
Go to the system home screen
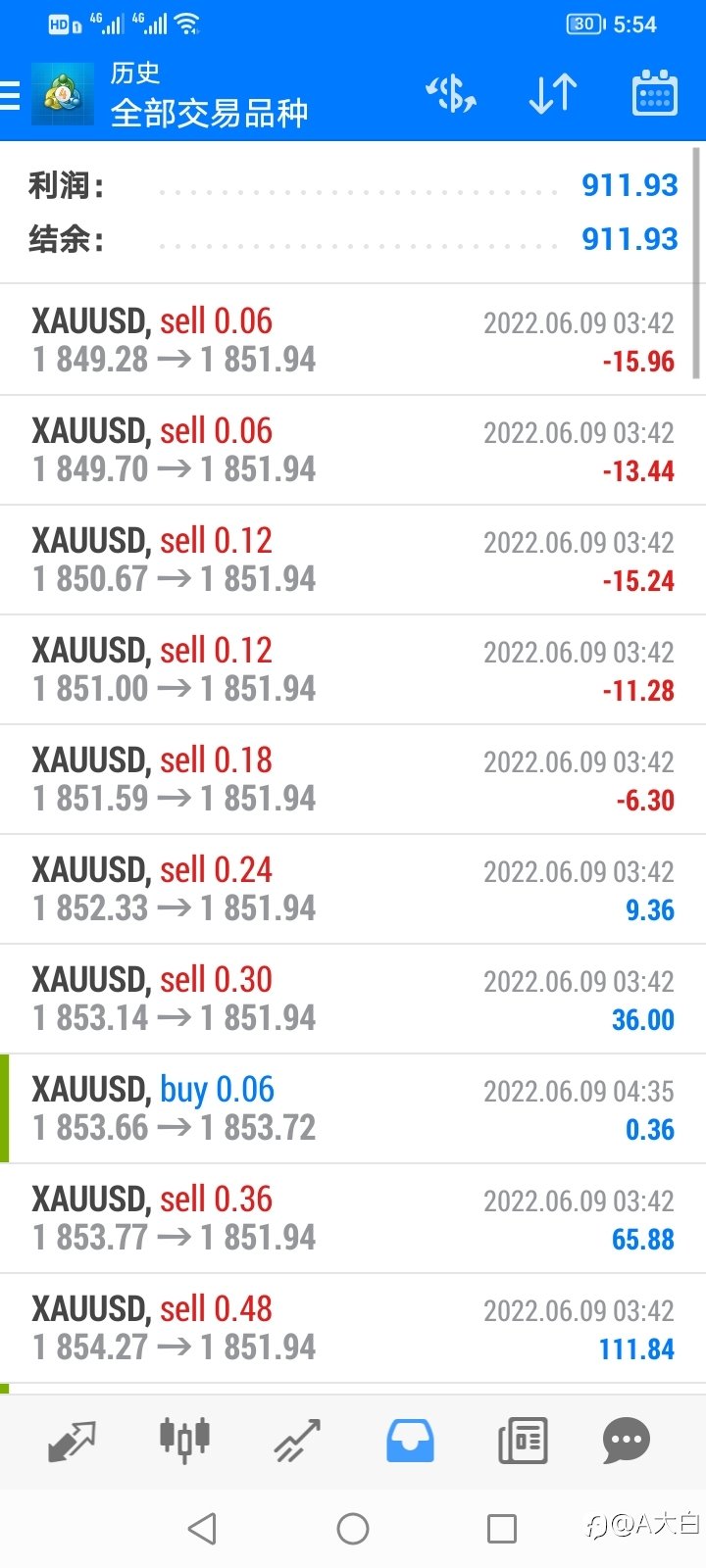[x=353, y=1528]
